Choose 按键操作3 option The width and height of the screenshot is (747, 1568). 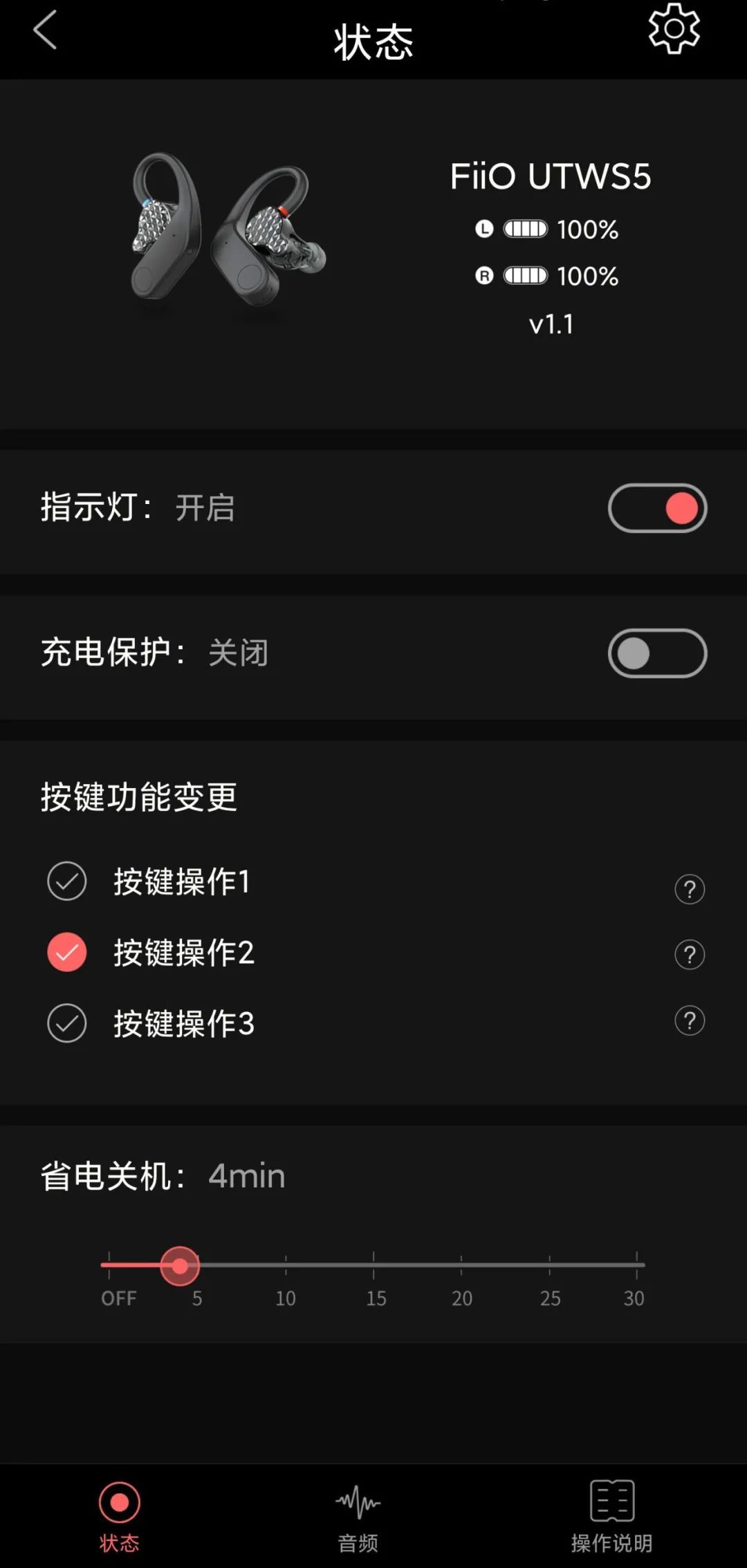(67, 1023)
